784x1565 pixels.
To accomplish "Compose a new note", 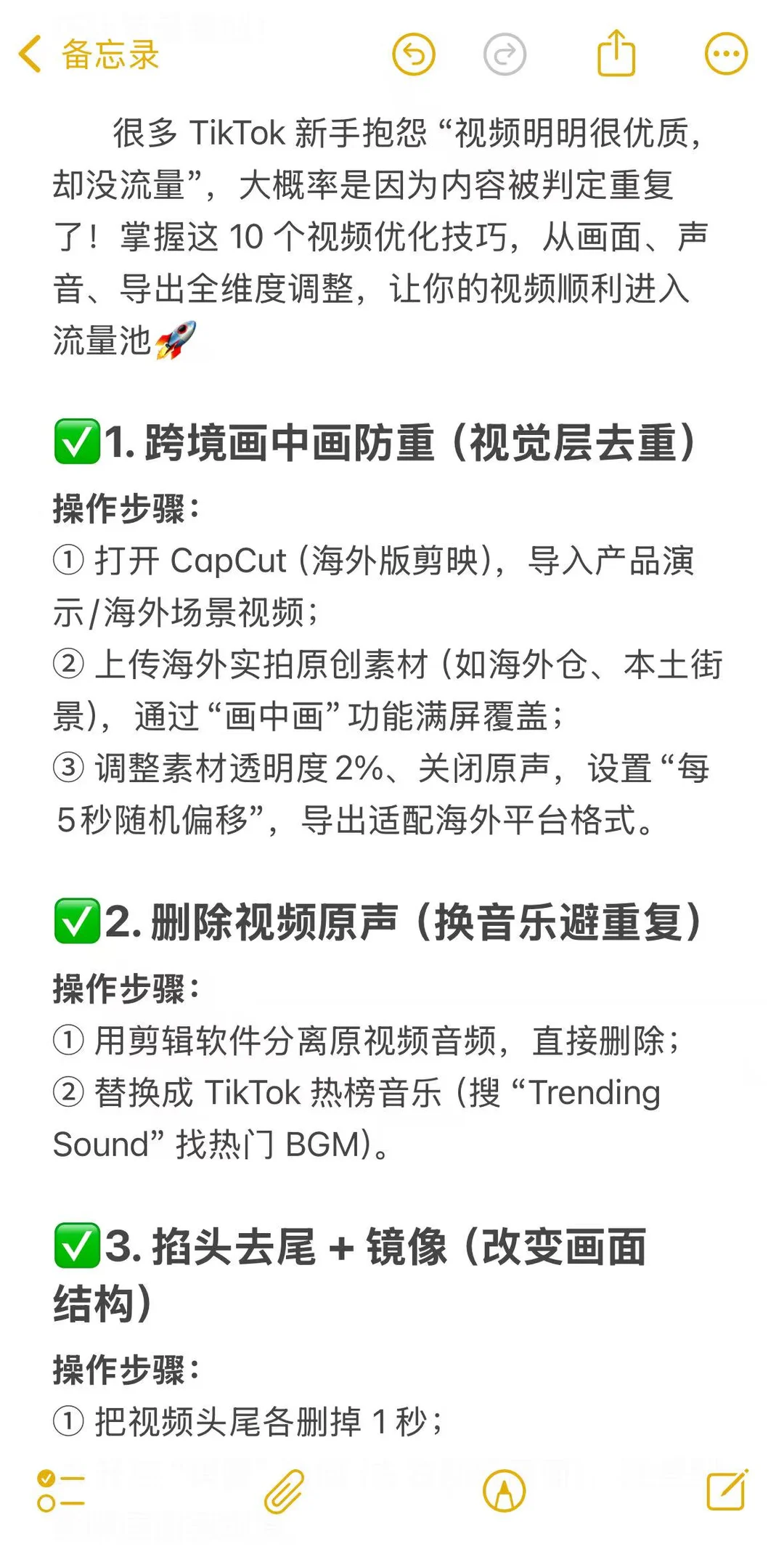I will [727, 1489].
